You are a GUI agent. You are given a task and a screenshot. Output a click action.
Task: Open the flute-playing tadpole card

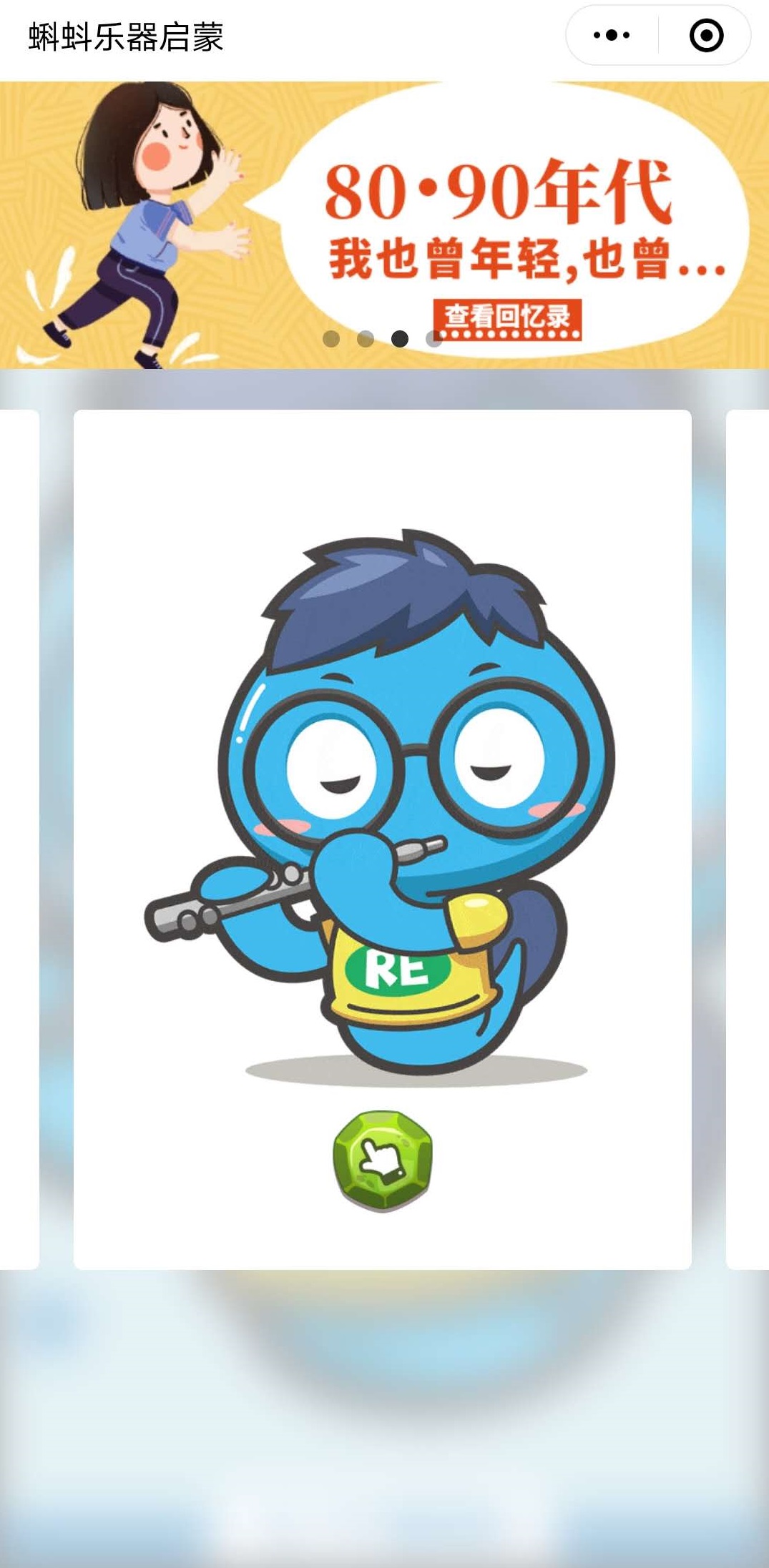383,808
